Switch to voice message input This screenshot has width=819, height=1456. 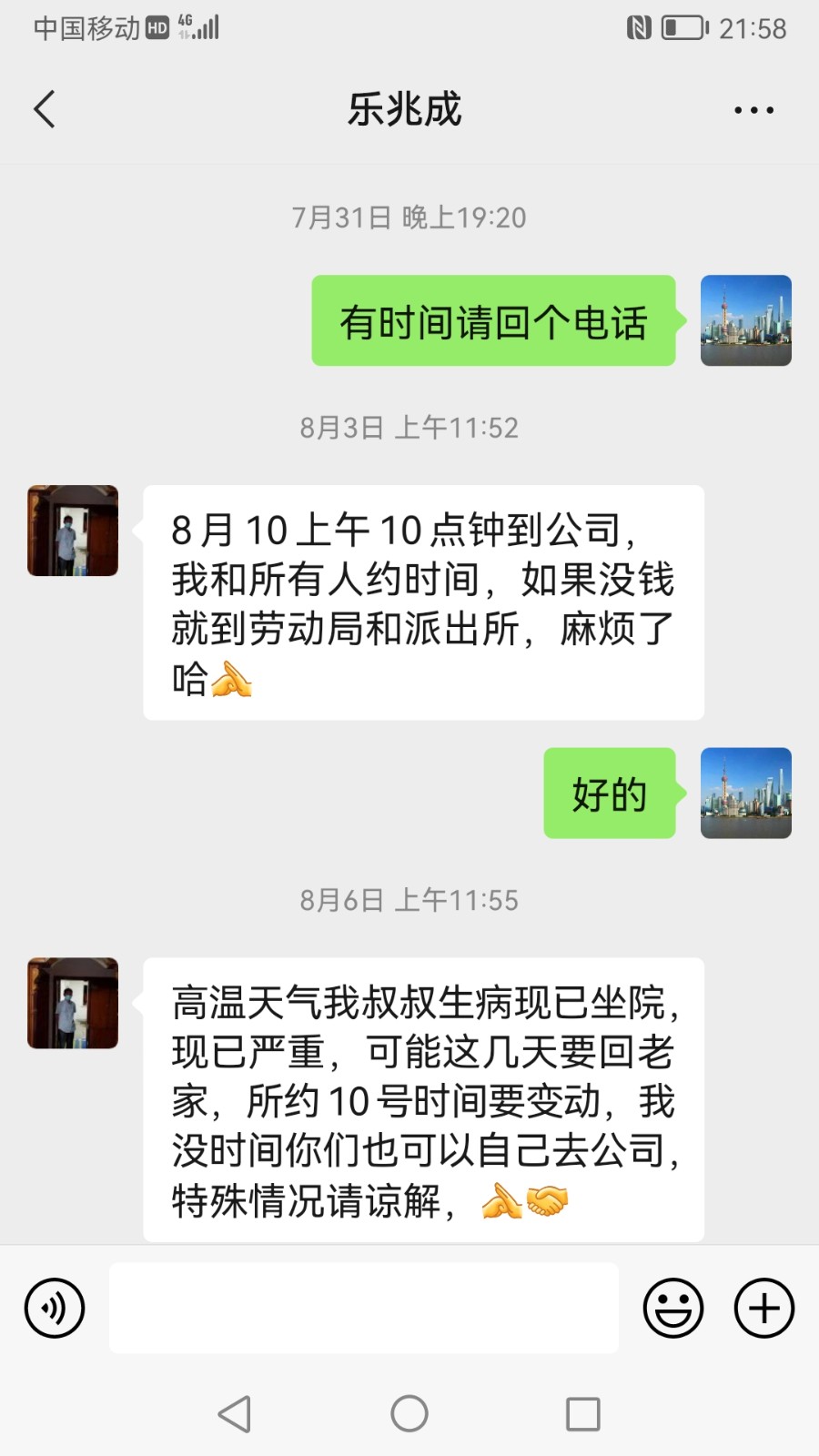pyautogui.click(x=55, y=1308)
